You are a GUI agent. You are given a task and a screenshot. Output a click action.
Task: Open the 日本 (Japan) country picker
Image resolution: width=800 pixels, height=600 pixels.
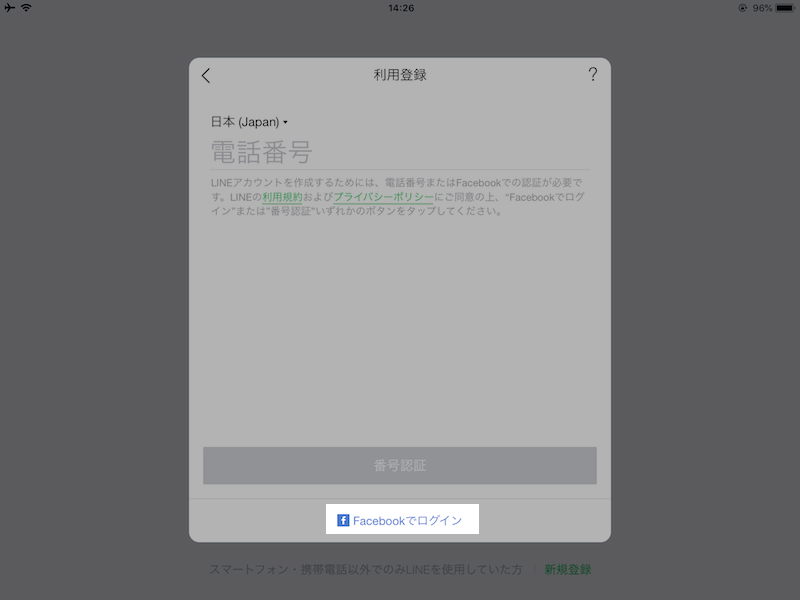pyautogui.click(x=249, y=122)
